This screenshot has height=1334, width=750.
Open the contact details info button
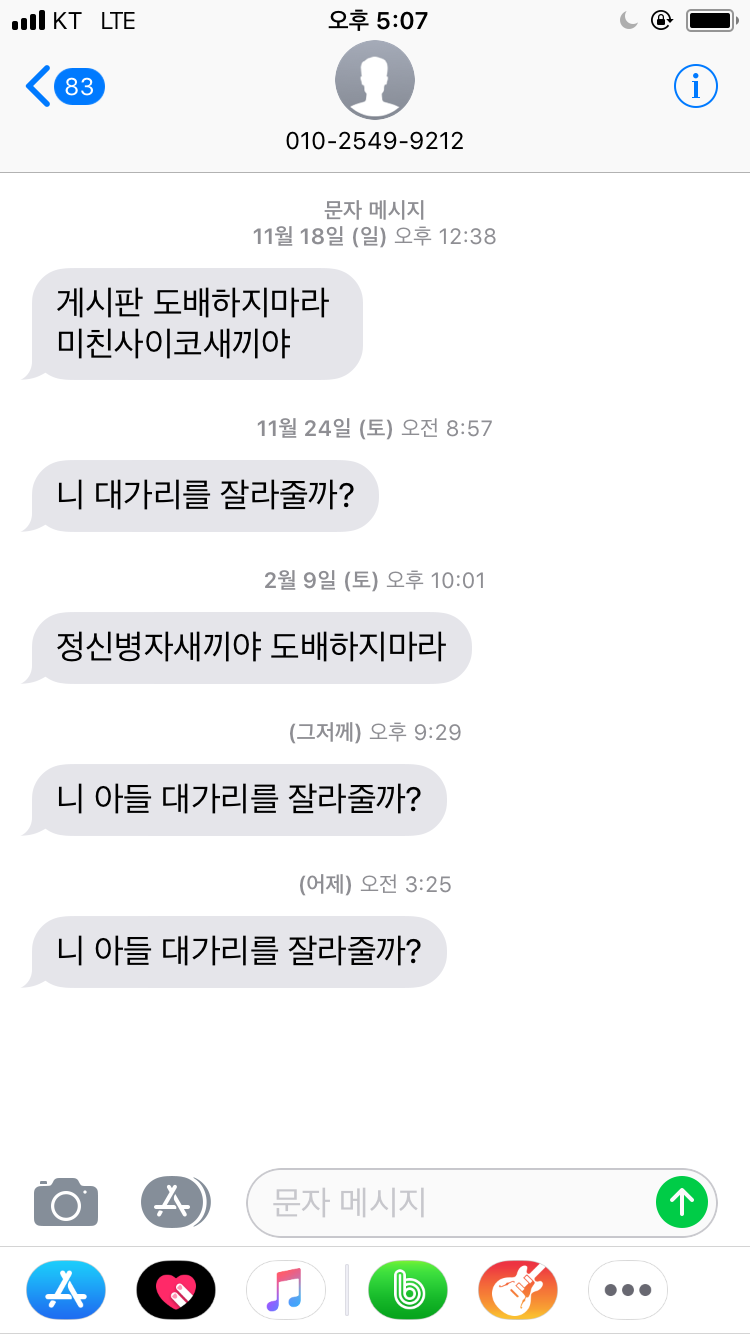coord(696,87)
